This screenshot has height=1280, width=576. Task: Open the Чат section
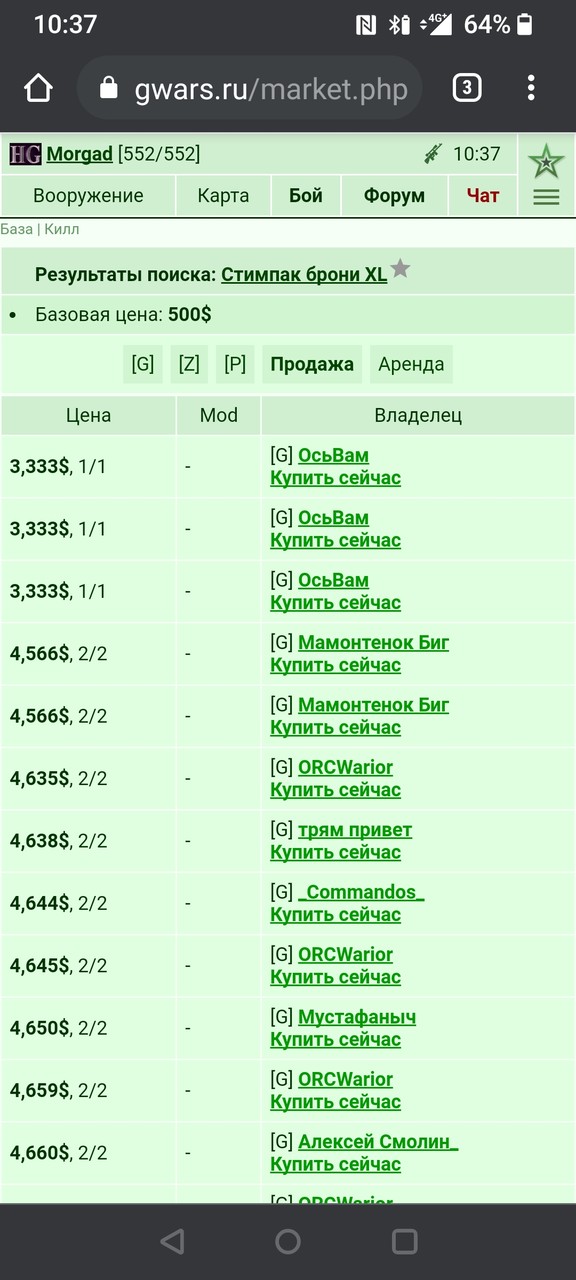483,196
